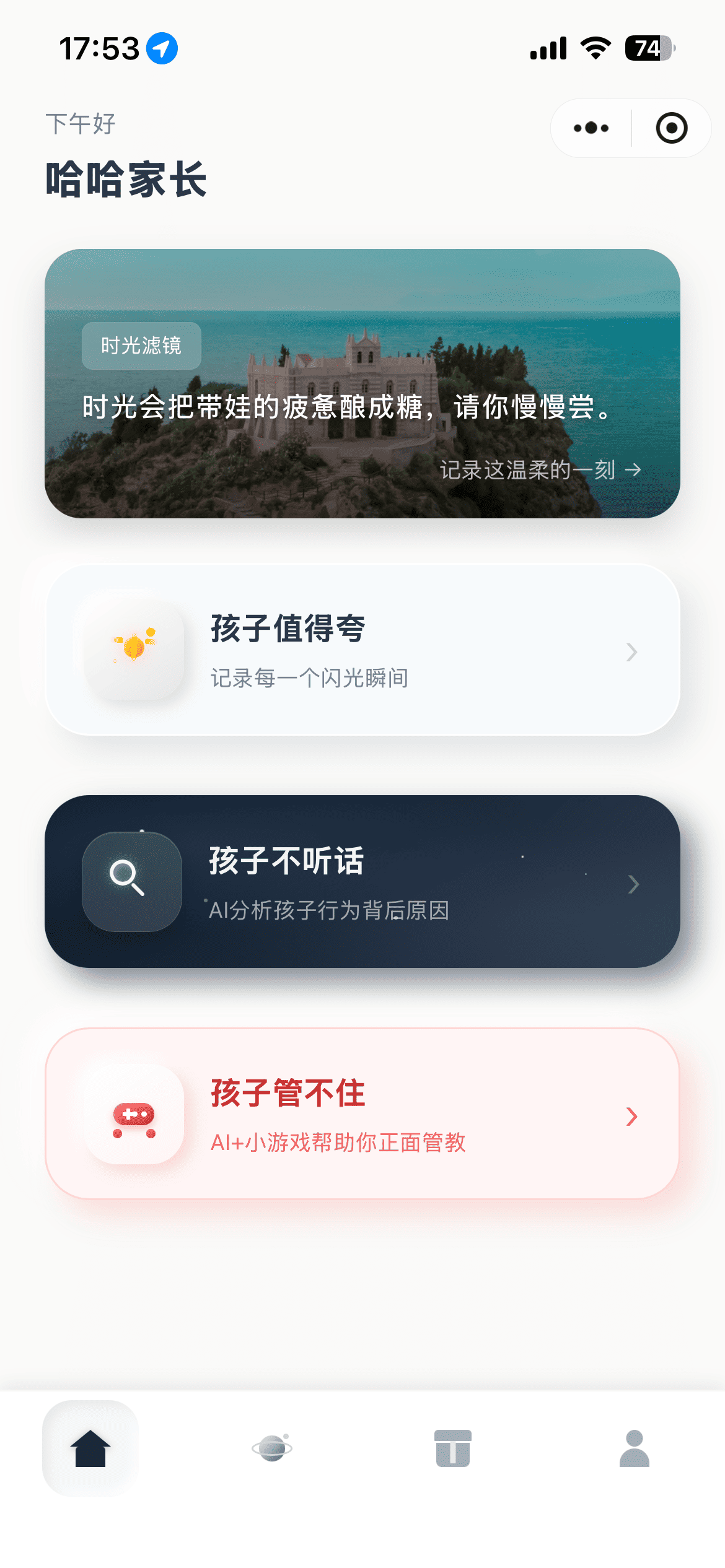Screen dimensions: 725x1568
Task: Tap the seaside castle banner image
Action: (362, 384)
